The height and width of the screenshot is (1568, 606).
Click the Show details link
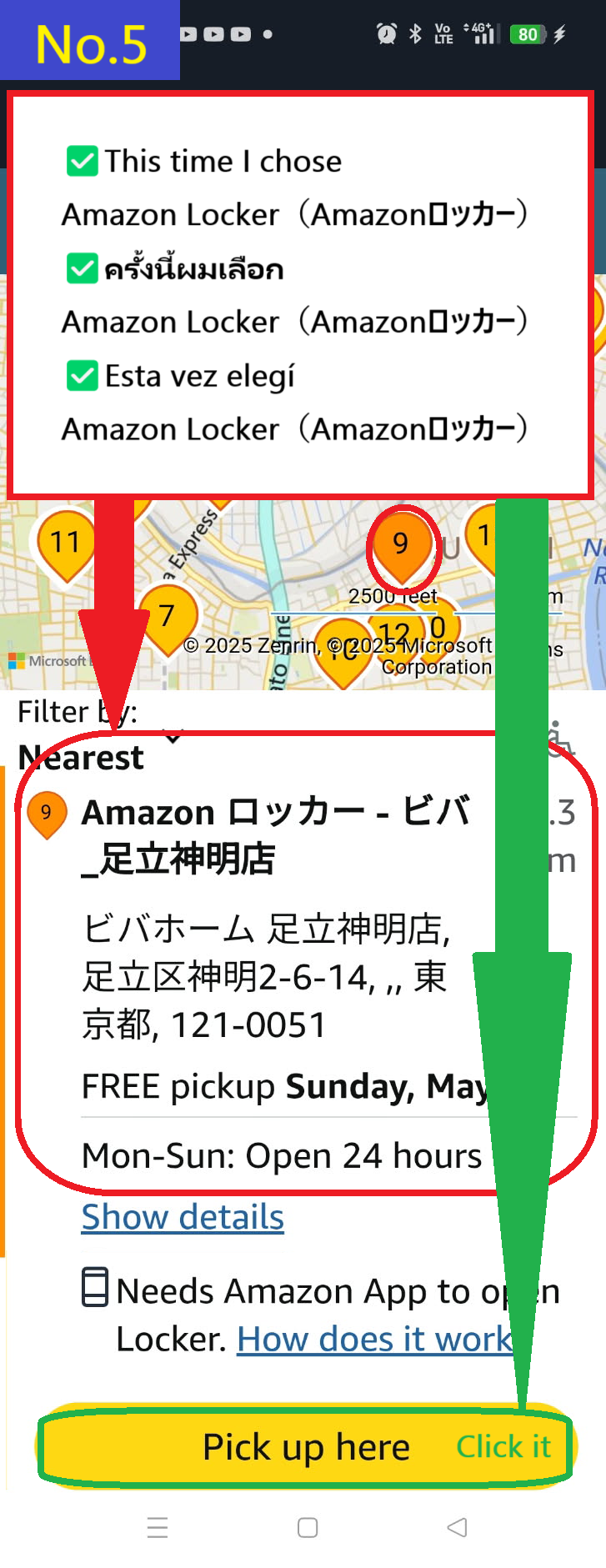coord(182,1217)
